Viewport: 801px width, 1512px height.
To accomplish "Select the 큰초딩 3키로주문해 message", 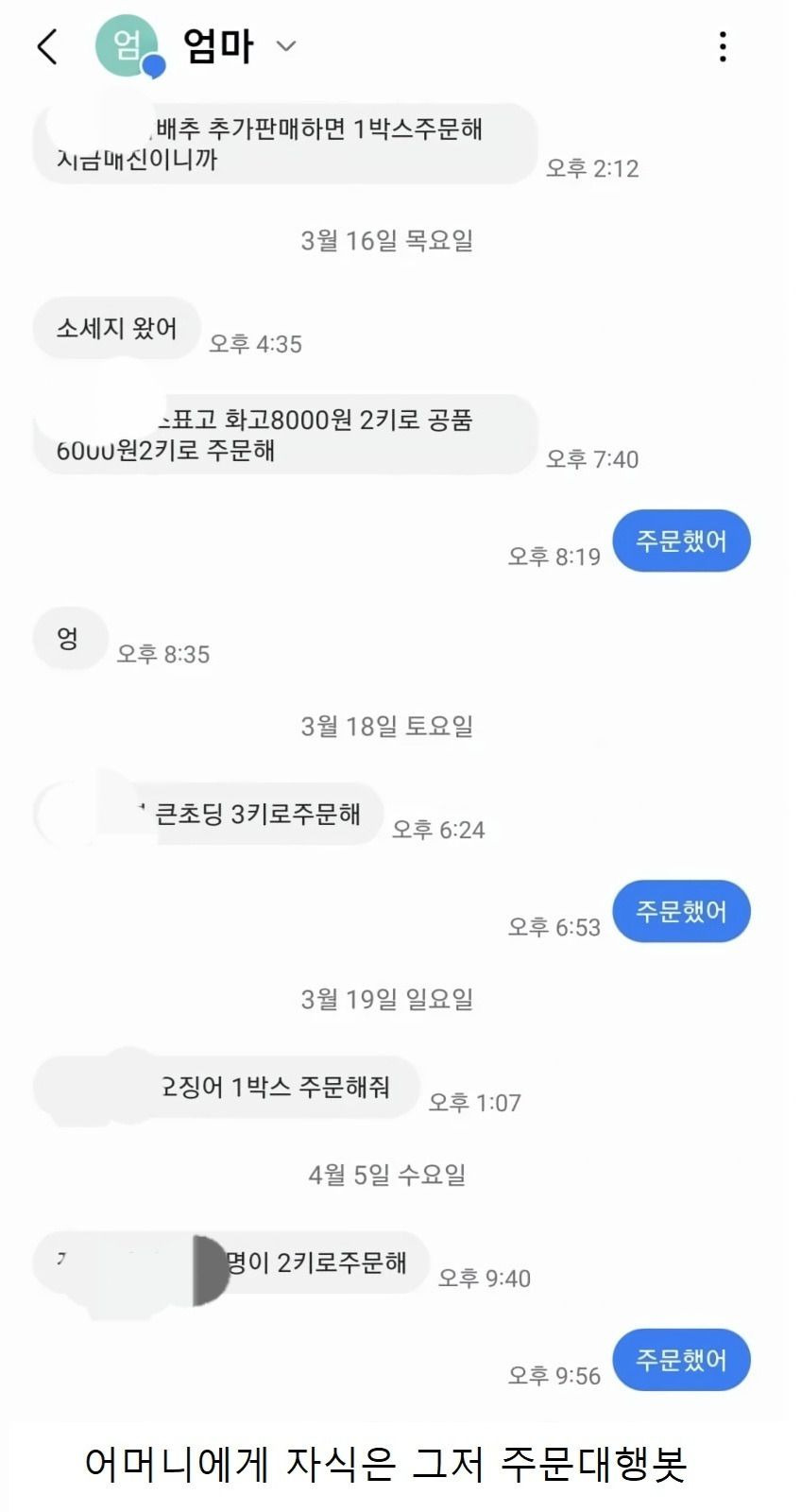I will pos(208,814).
